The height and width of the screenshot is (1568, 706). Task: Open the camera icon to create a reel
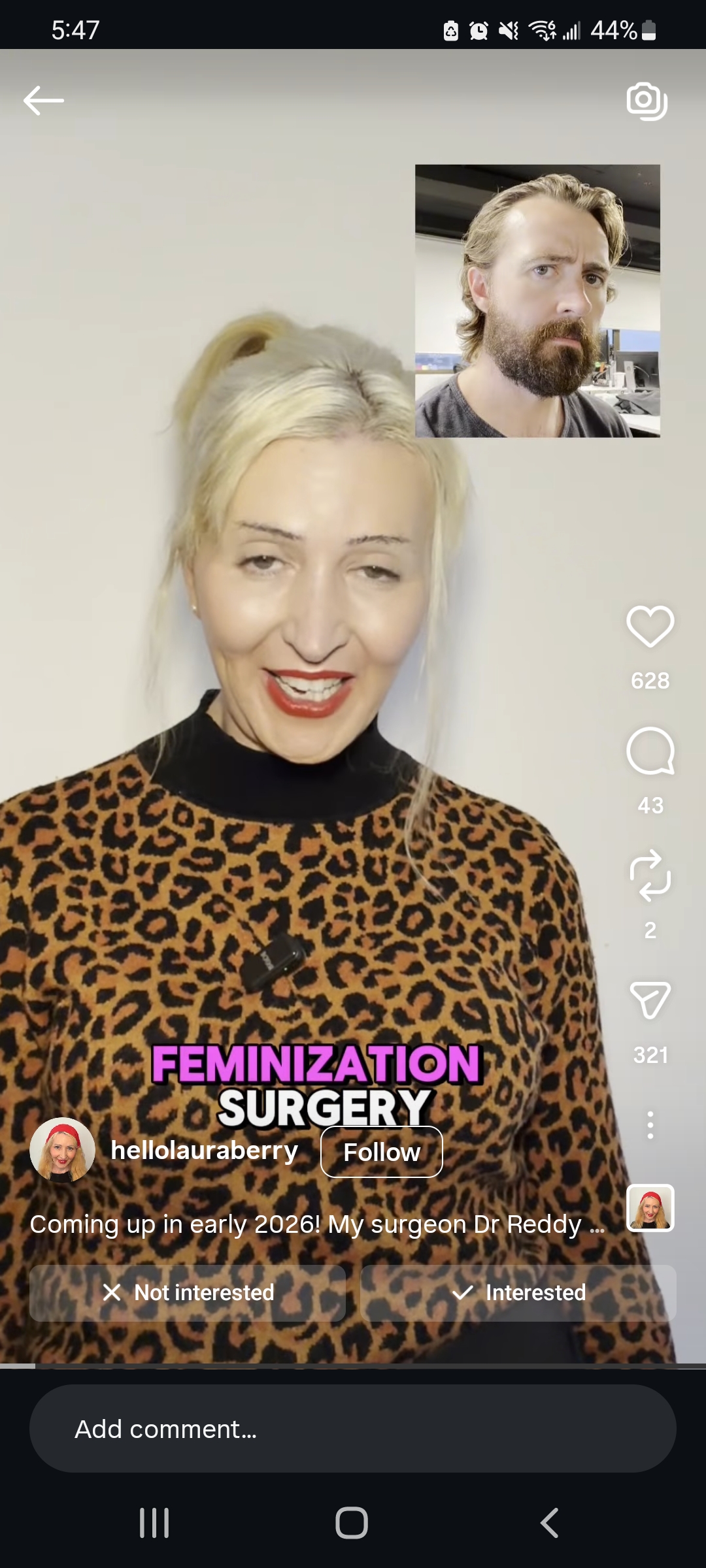coord(647,101)
